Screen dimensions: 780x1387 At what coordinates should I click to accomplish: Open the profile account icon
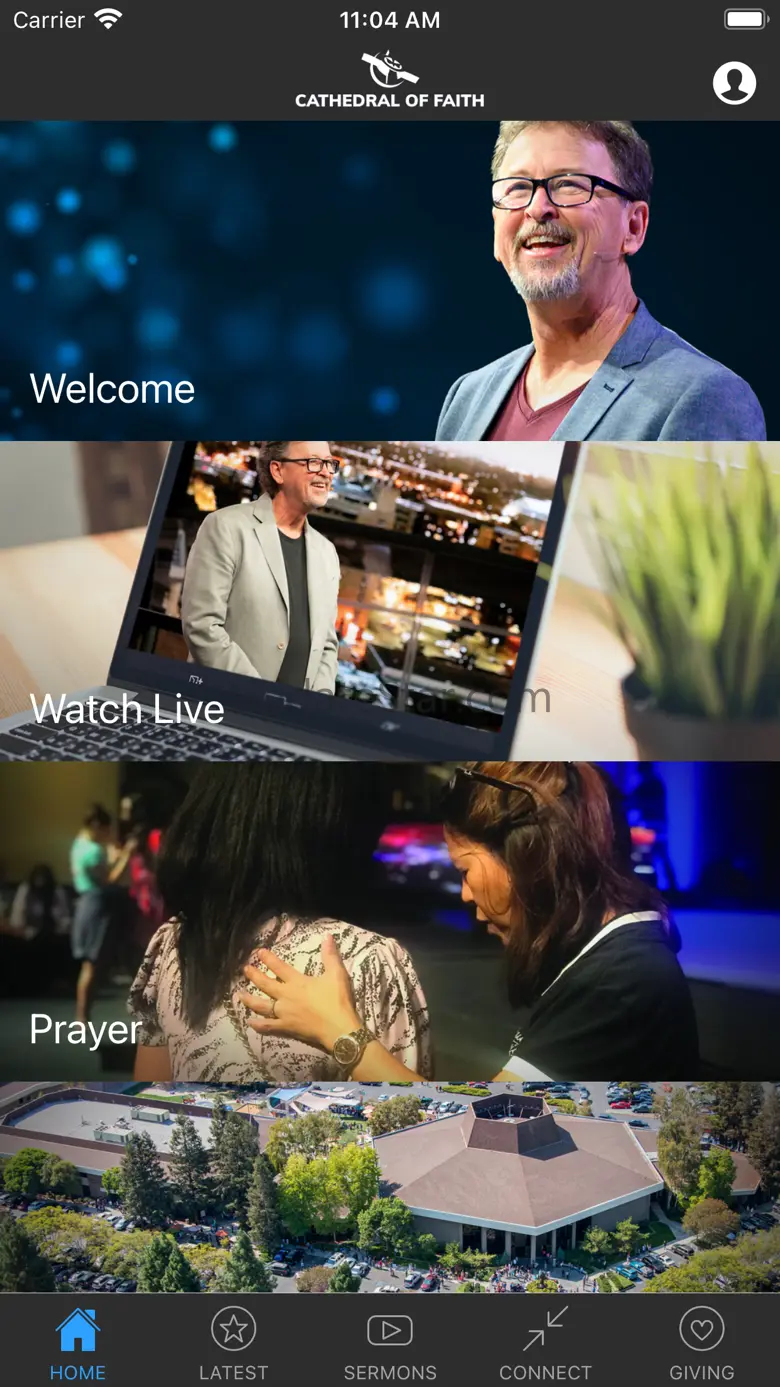(x=734, y=83)
